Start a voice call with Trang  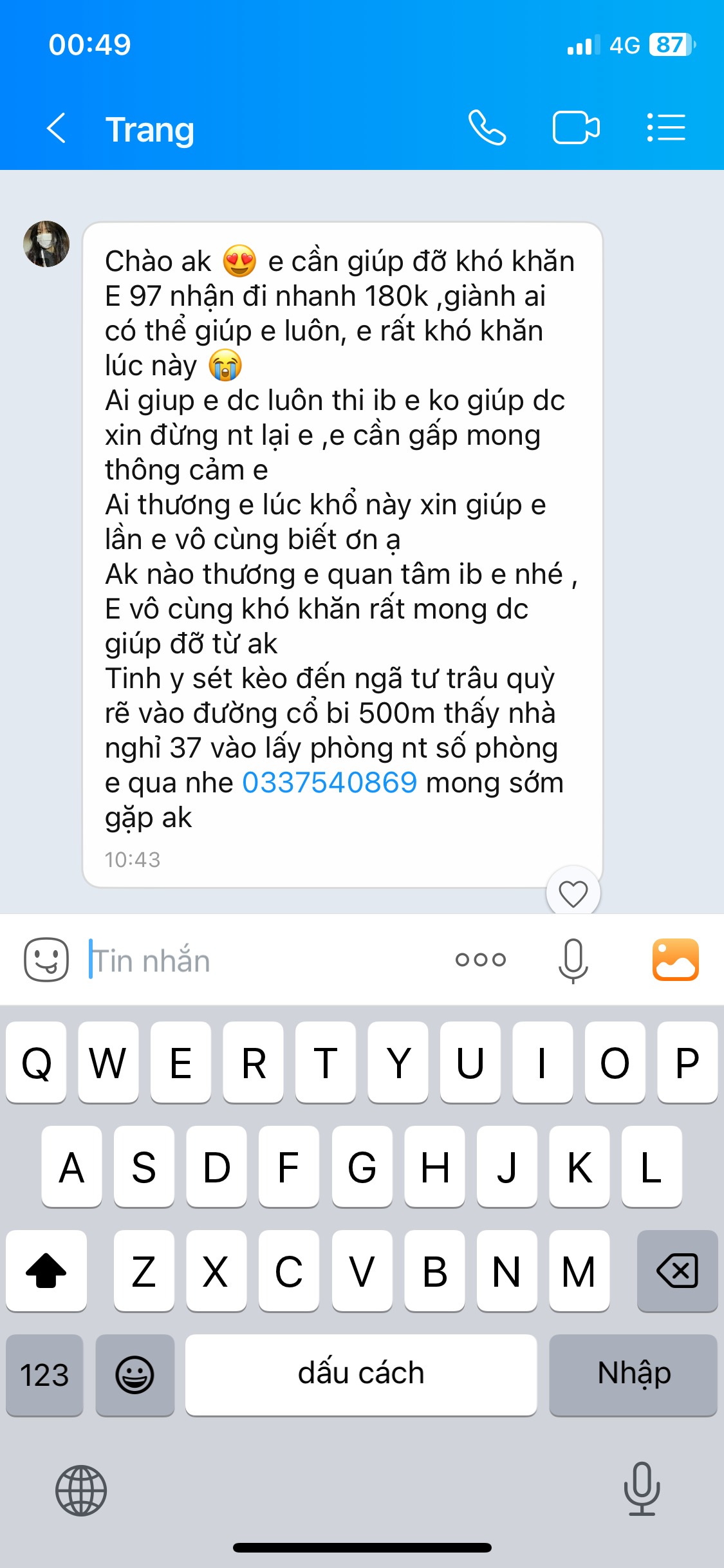tap(487, 128)
